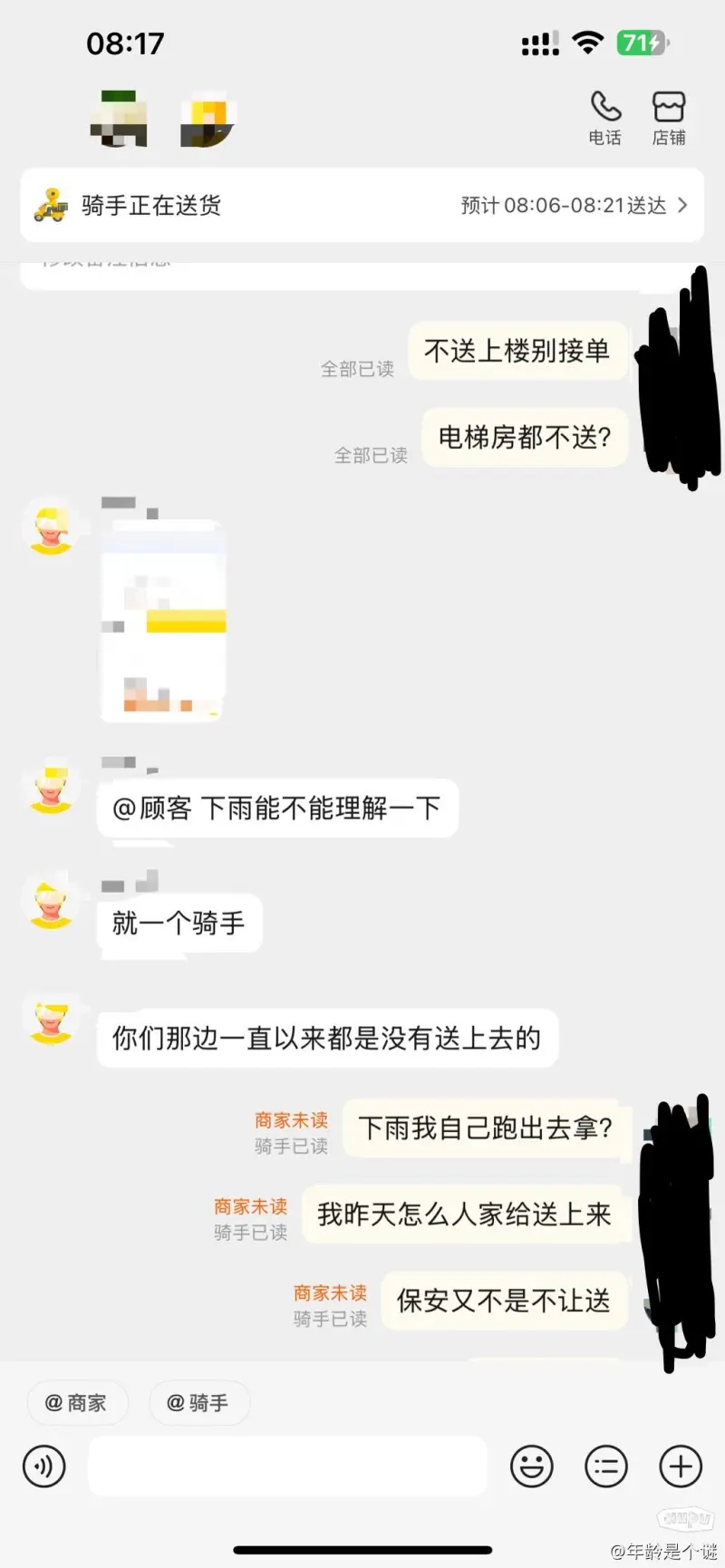Open the quick replies list icon
The height and width of the screenshot is (1568, 725).
pos(606,1466)
